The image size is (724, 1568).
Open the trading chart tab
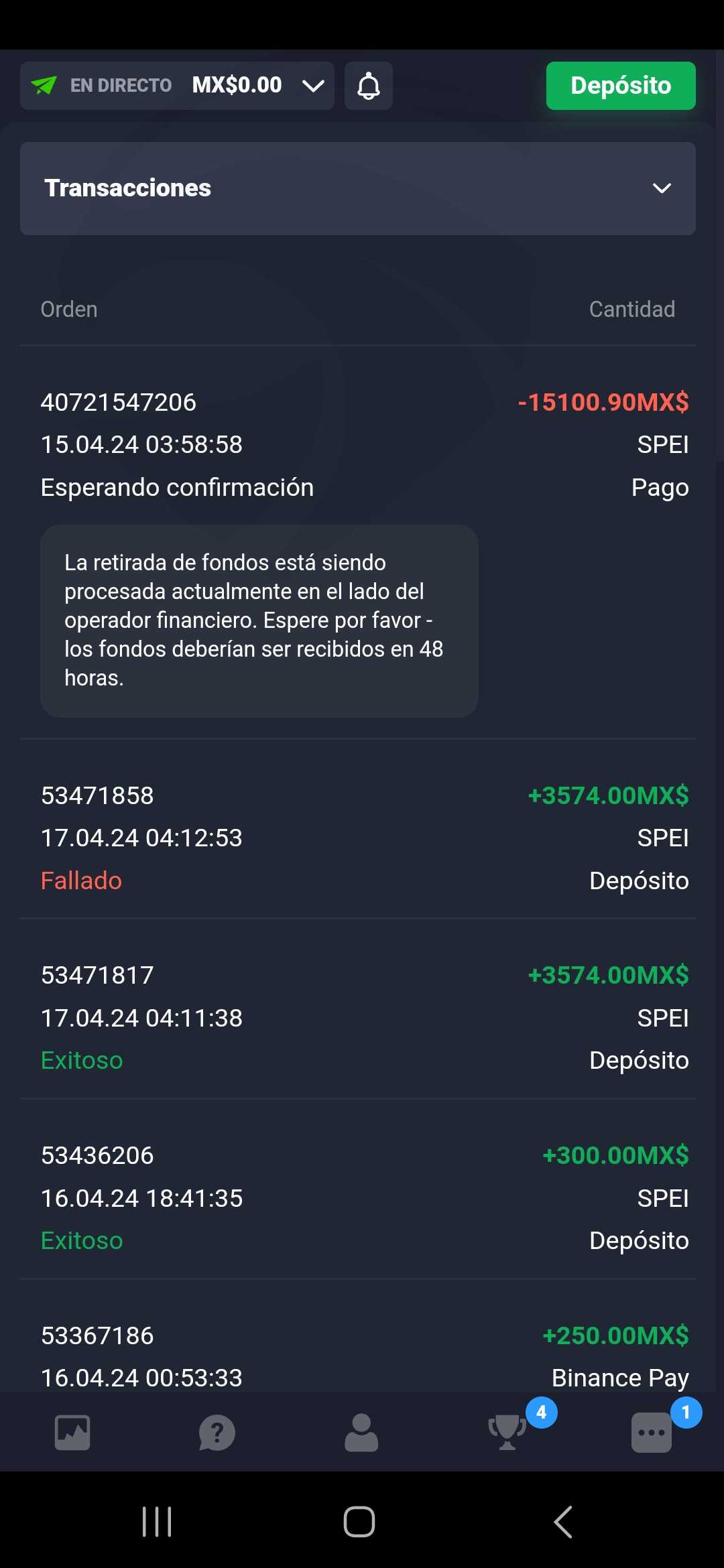(72, 1433)
